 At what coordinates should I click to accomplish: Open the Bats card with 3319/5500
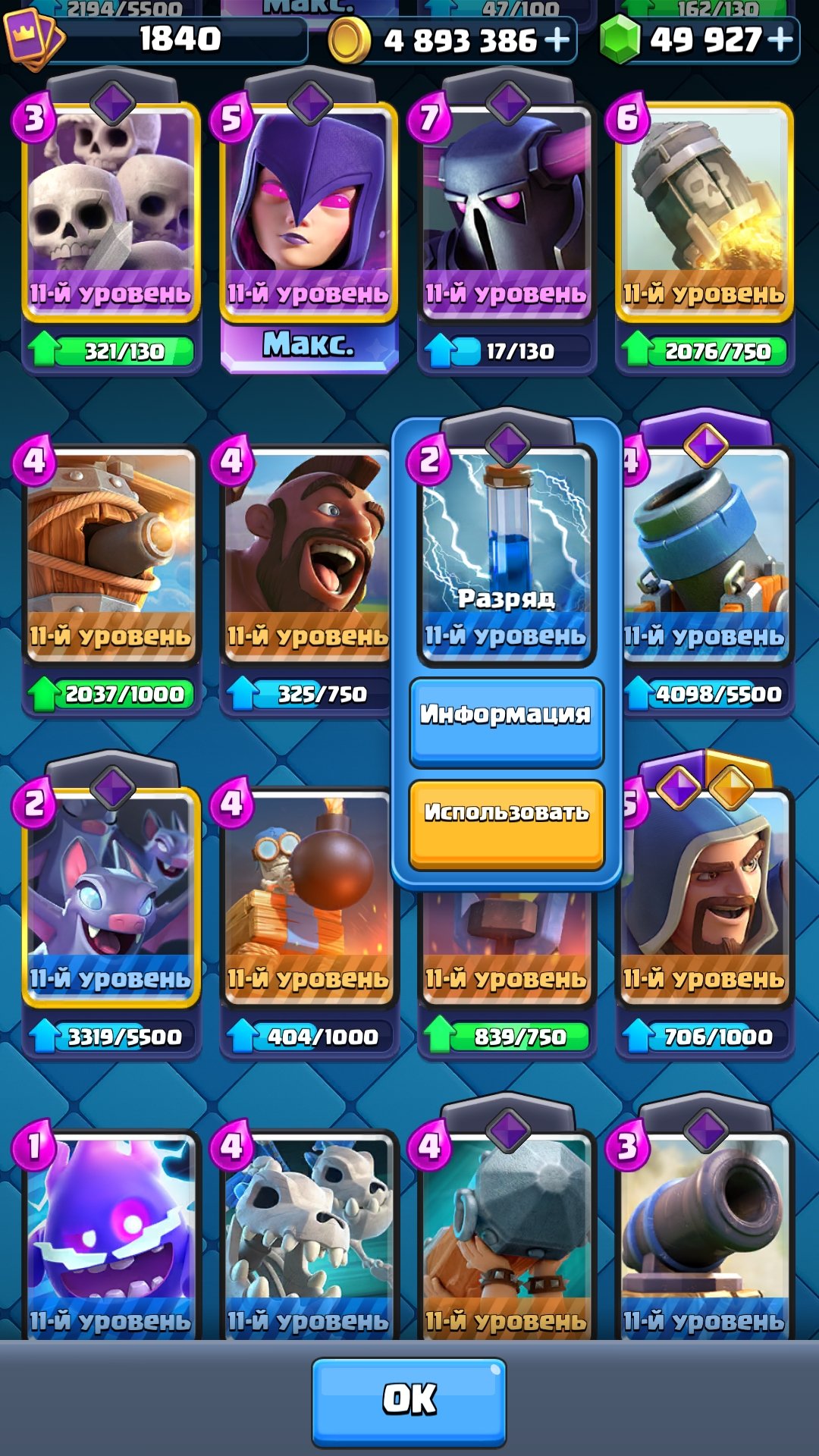(111, 918)
